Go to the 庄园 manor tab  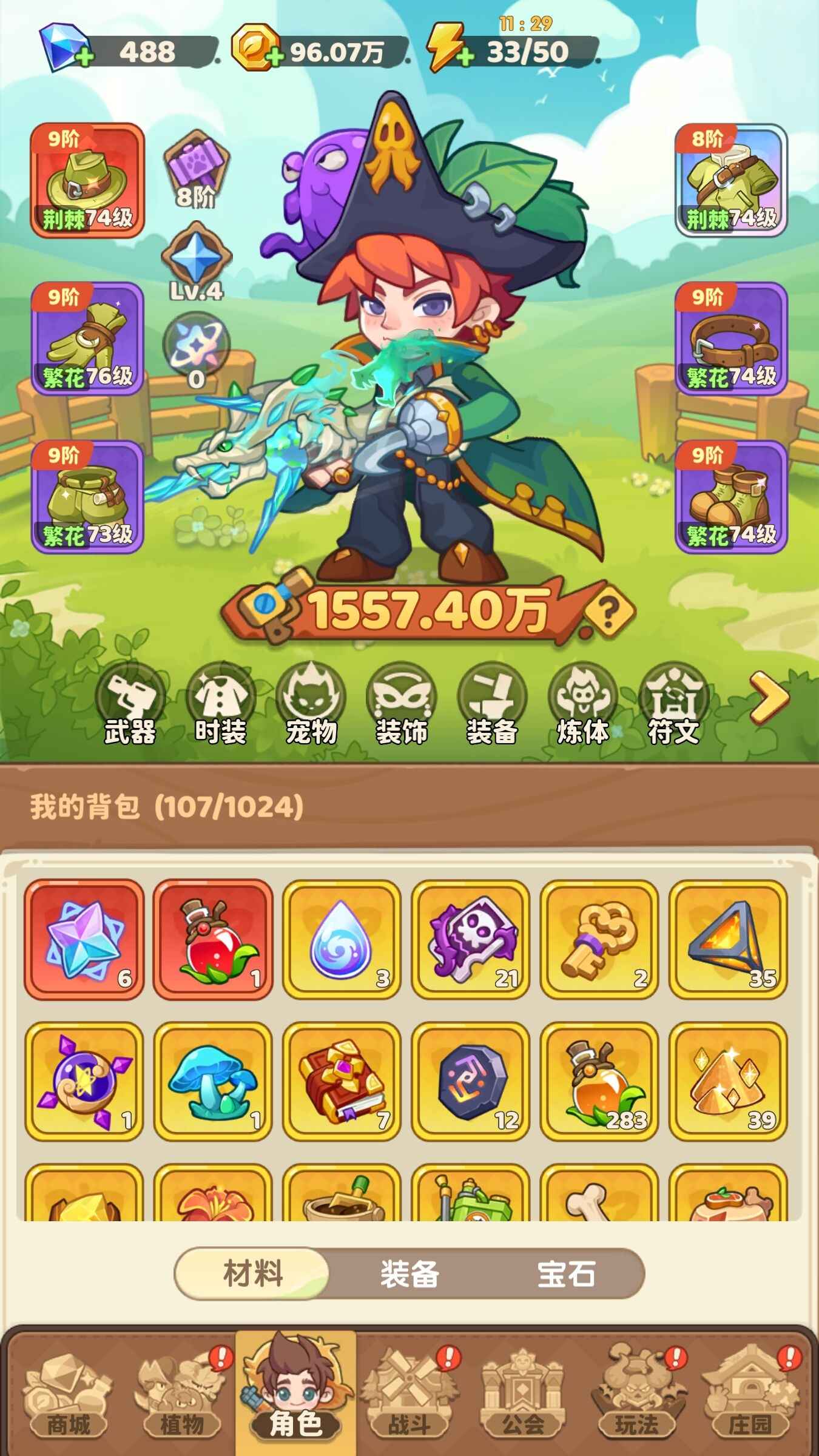(x=750, y=1401)
